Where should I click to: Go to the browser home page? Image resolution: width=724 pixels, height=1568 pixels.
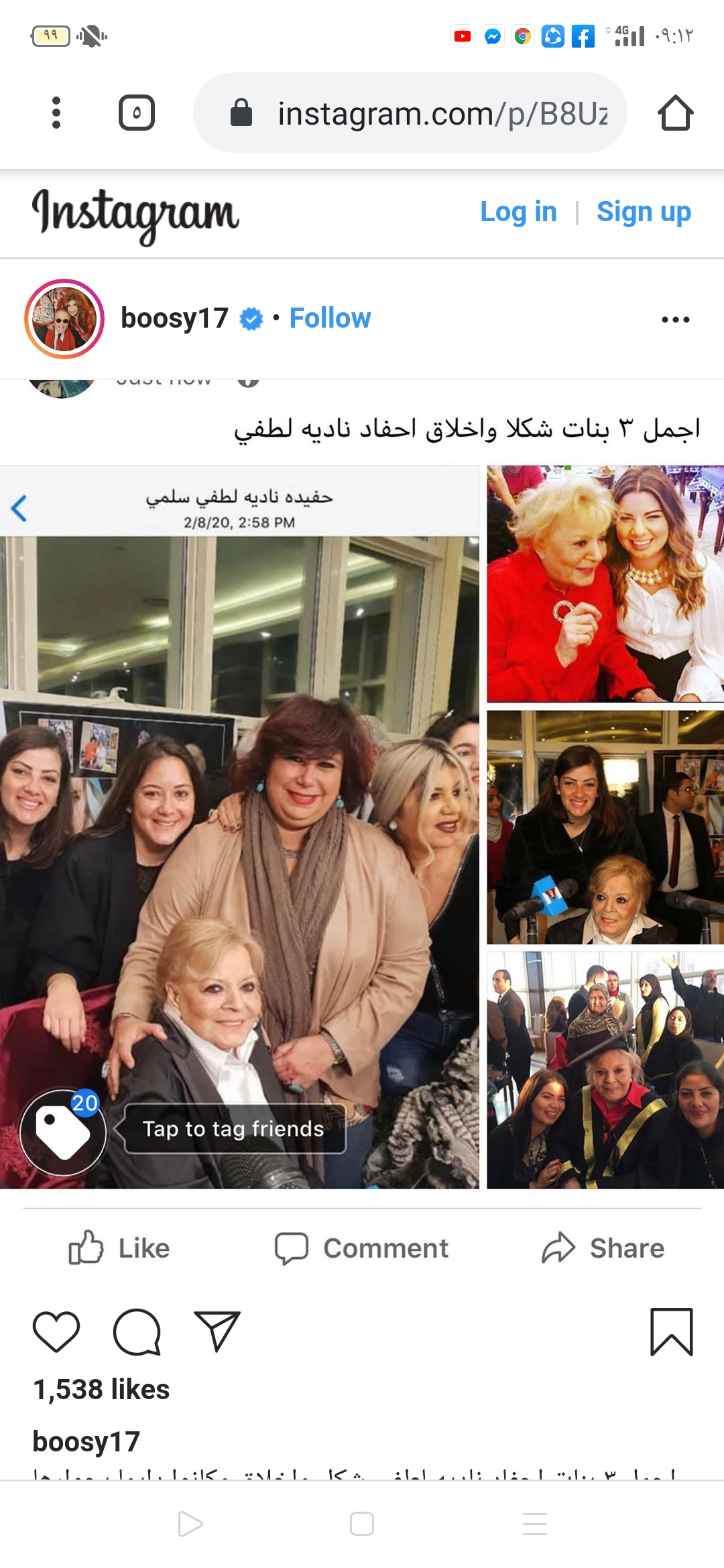coord(675,113)
